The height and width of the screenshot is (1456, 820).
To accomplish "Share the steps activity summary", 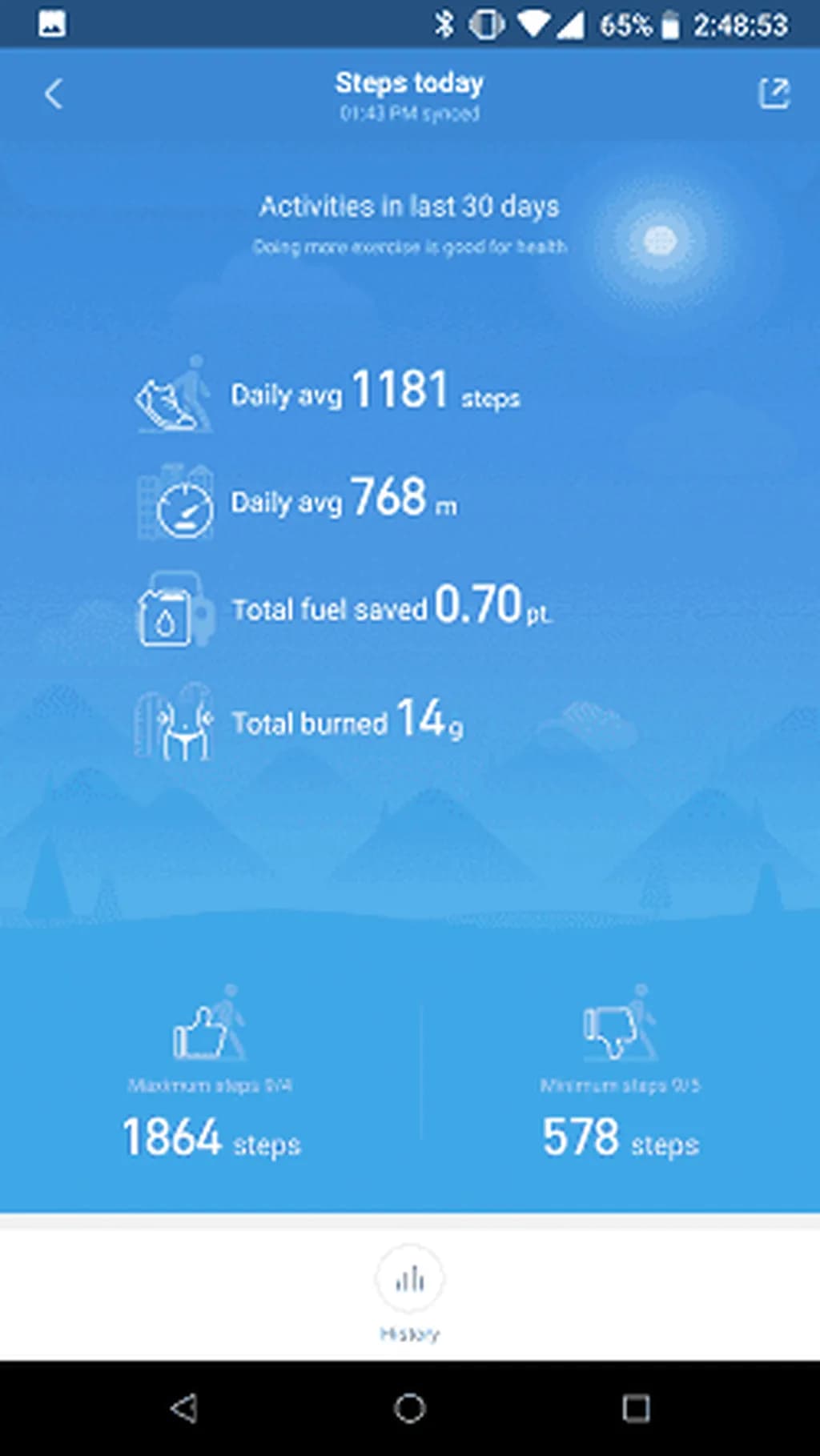I will click(x=774, y=94).
